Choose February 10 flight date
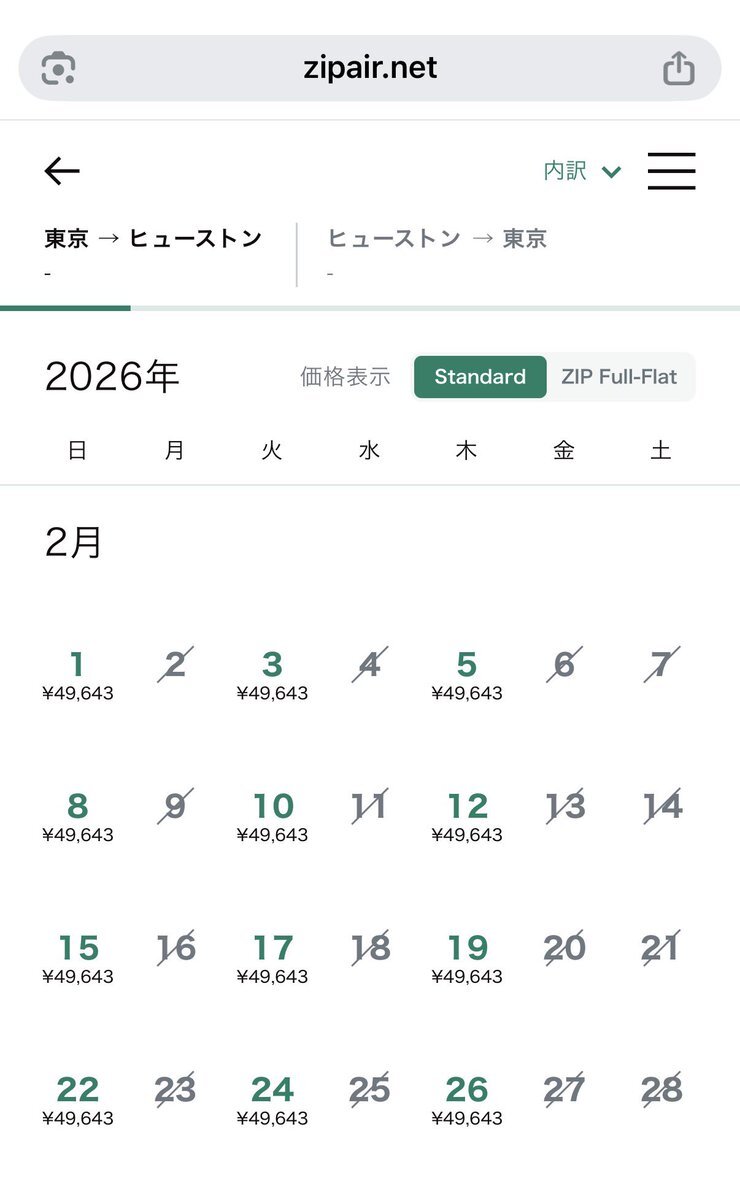The height and width of the screenshot is (1200, 740). 272,816
